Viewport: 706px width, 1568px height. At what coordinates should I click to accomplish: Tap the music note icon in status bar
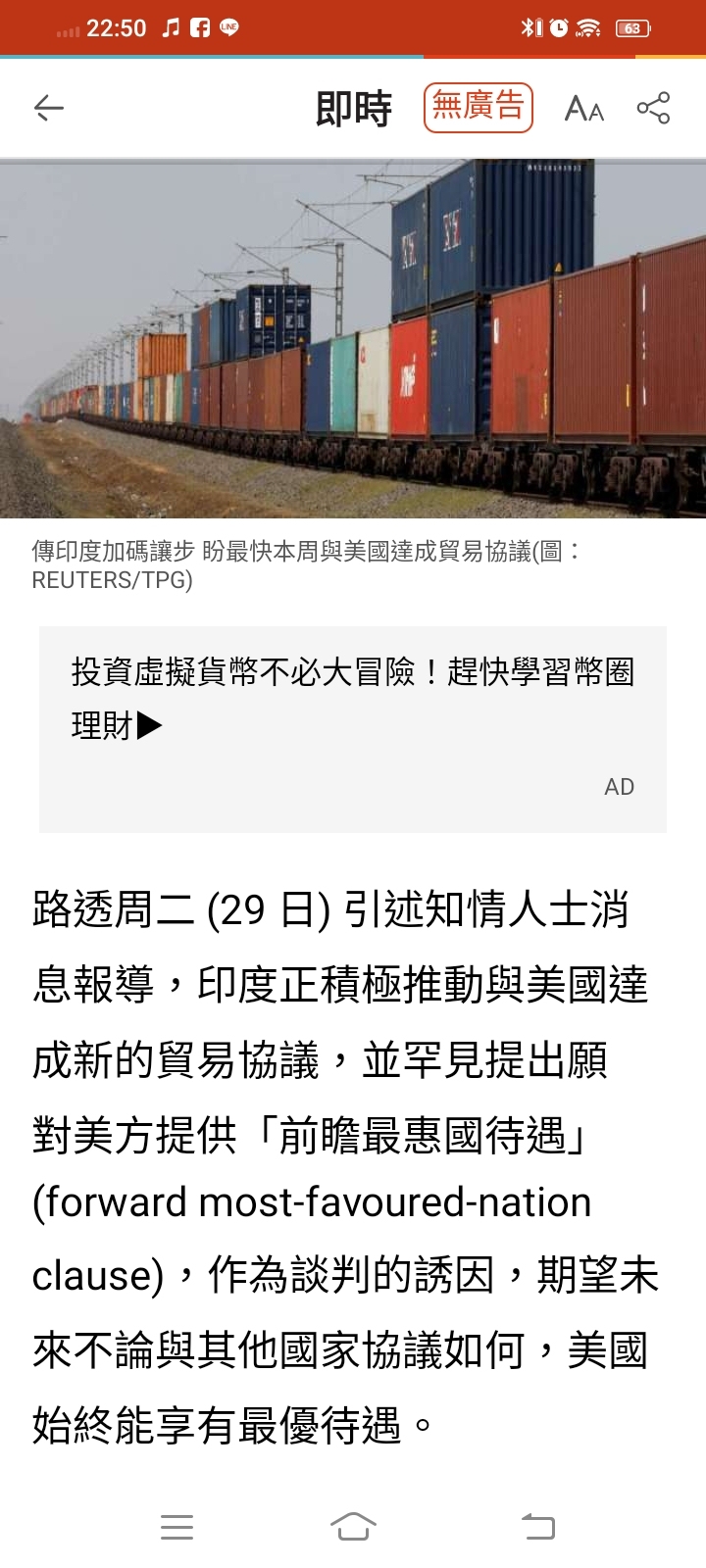[x=172, y=27]
